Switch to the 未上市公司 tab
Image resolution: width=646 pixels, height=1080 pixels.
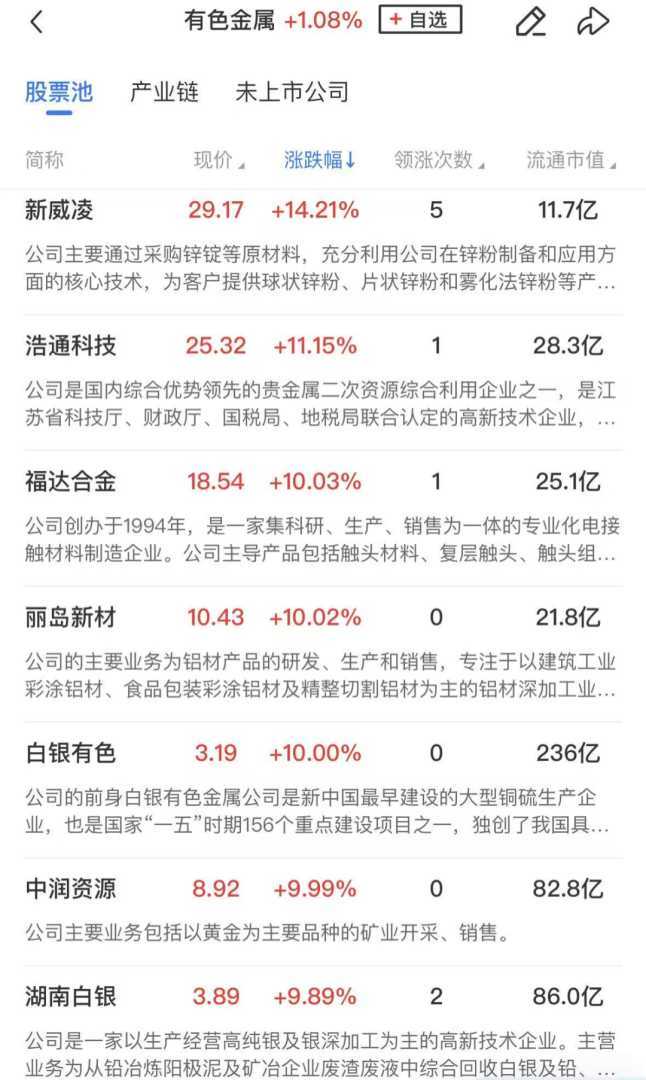(x=291, y=92)
